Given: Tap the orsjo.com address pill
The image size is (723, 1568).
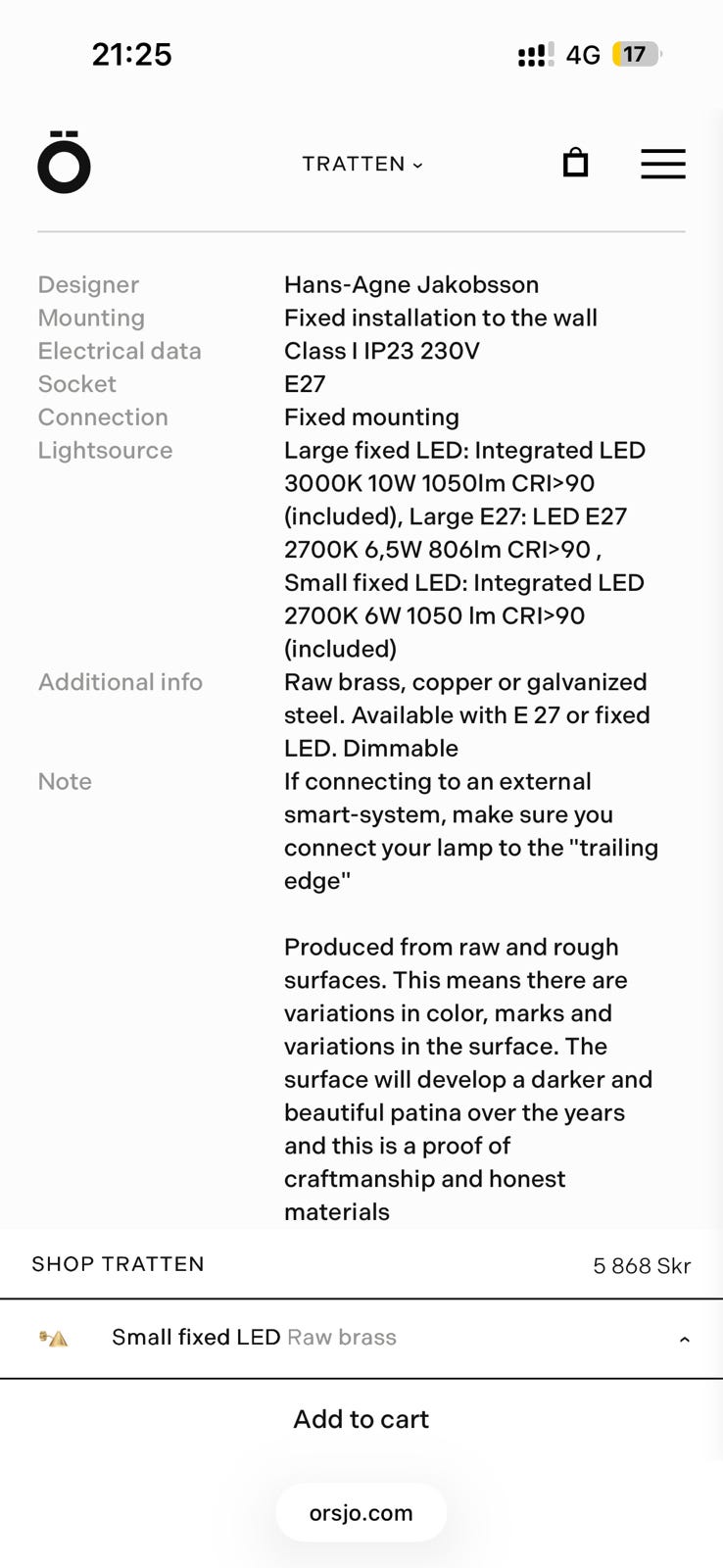Looking at the screenshot, I should (x=361, y=1513).
